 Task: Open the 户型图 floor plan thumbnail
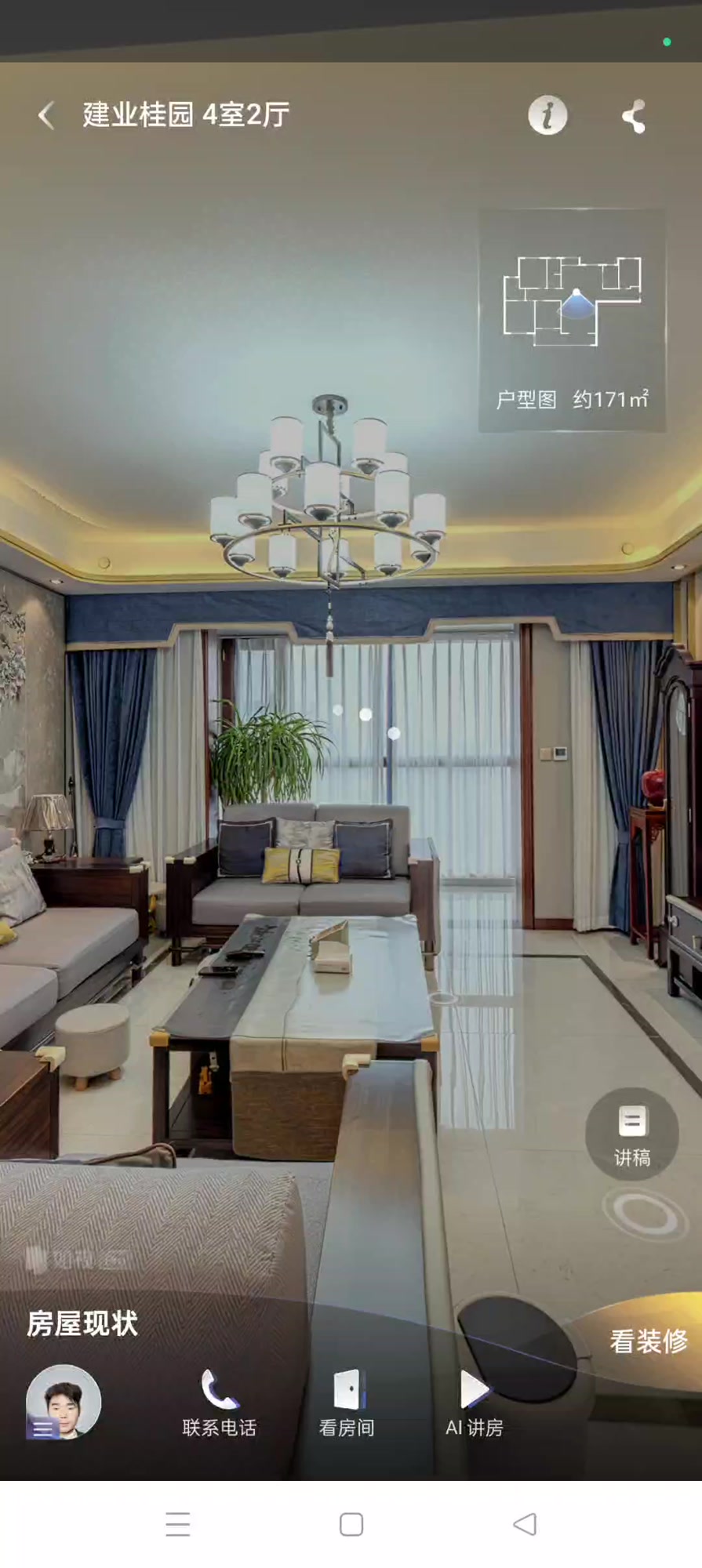click(x=572, y=320)
